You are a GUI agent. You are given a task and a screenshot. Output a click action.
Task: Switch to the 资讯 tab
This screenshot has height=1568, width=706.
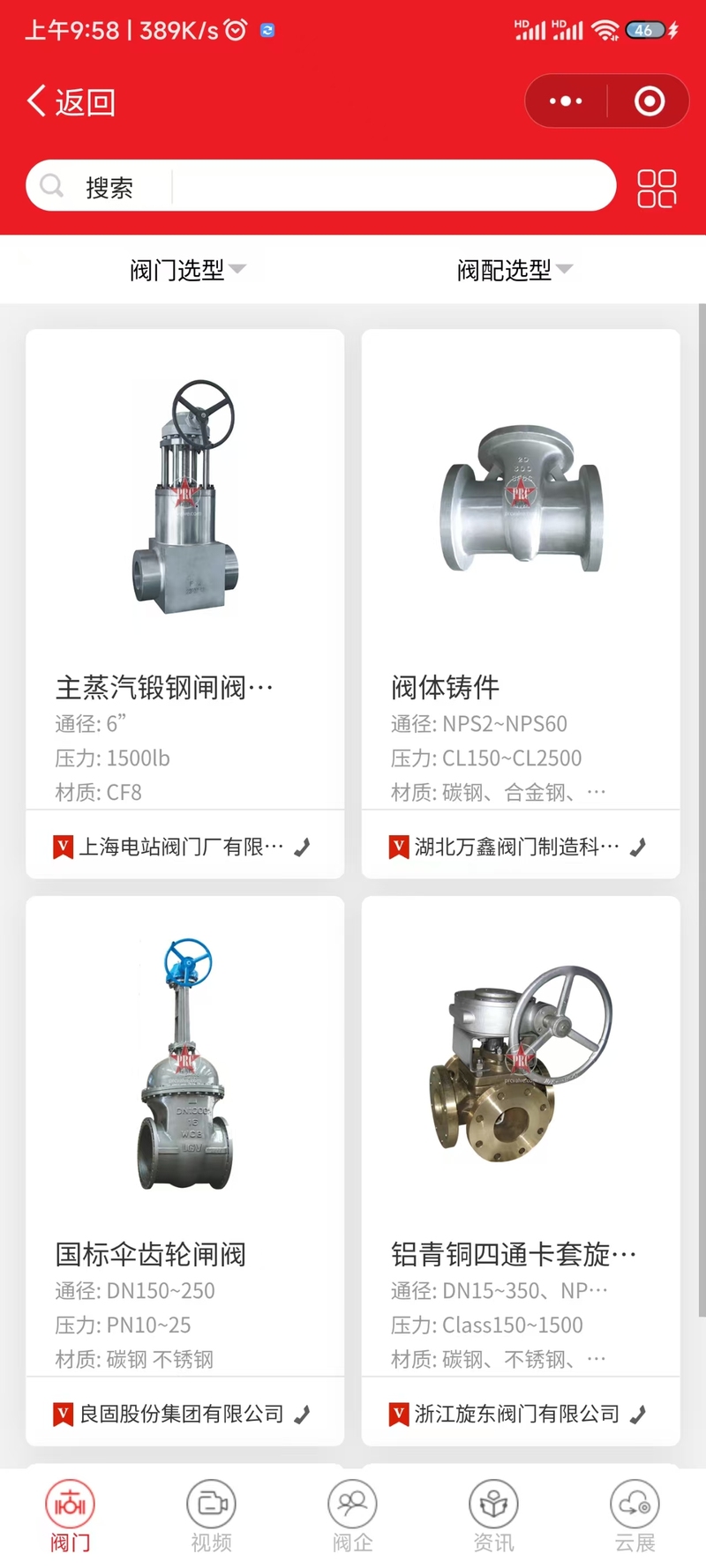click(493, 1517)
